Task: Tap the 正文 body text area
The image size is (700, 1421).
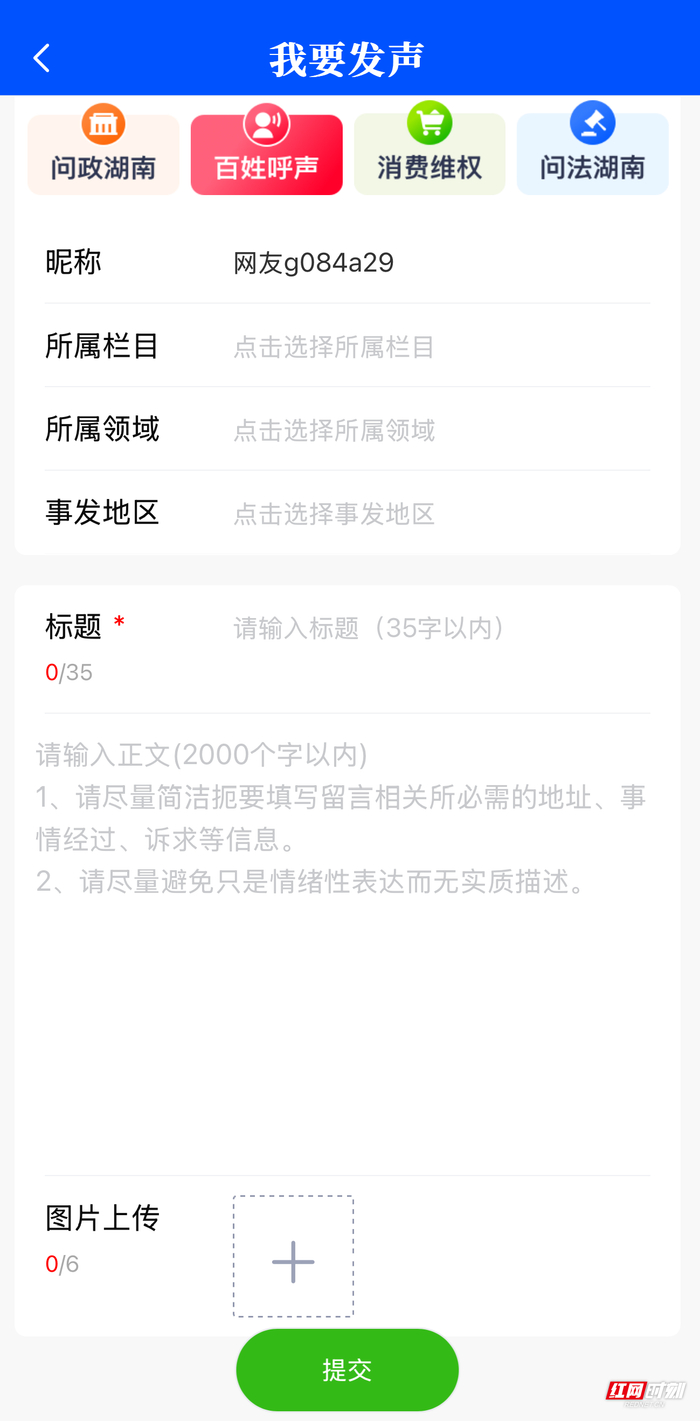Action: coord(346,940)
